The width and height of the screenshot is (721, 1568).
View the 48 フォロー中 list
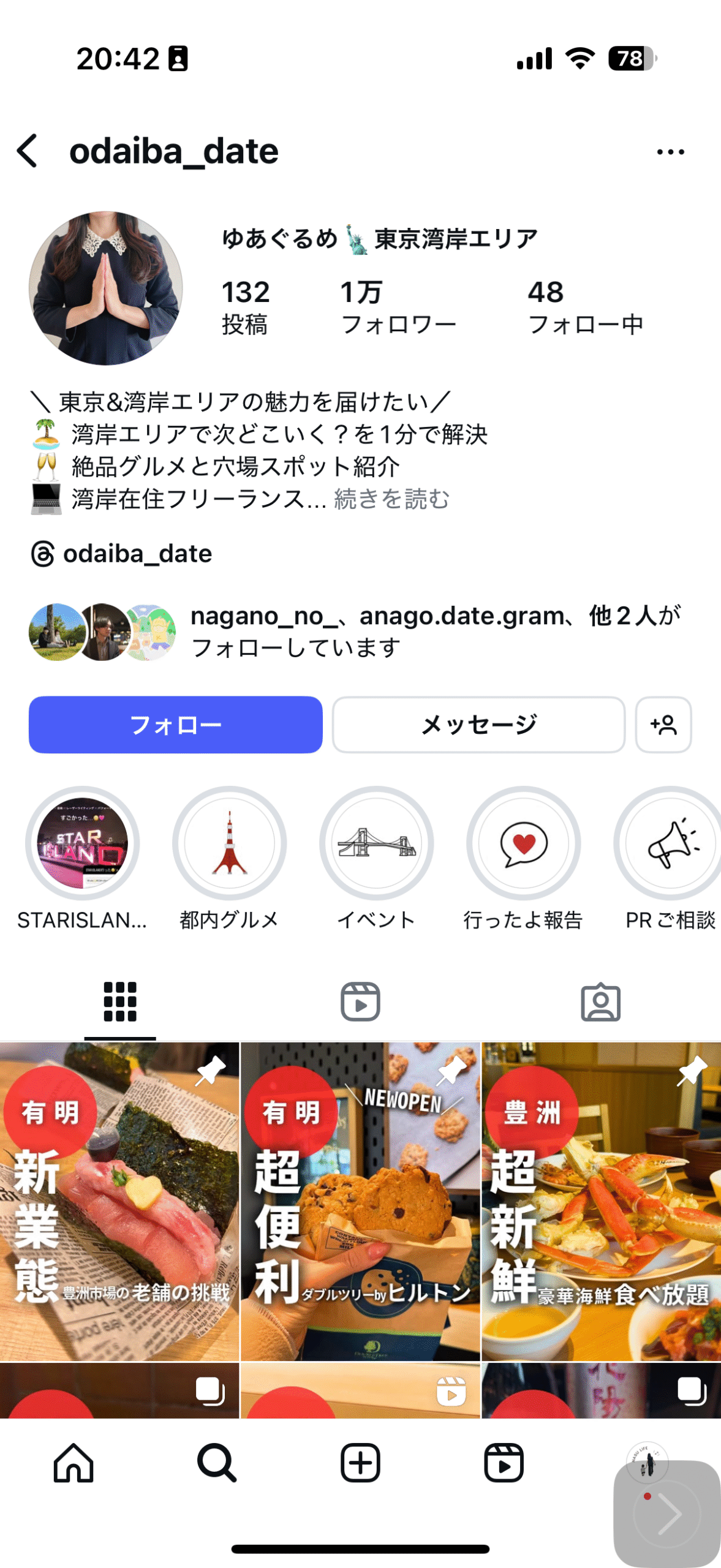[585, 307]
